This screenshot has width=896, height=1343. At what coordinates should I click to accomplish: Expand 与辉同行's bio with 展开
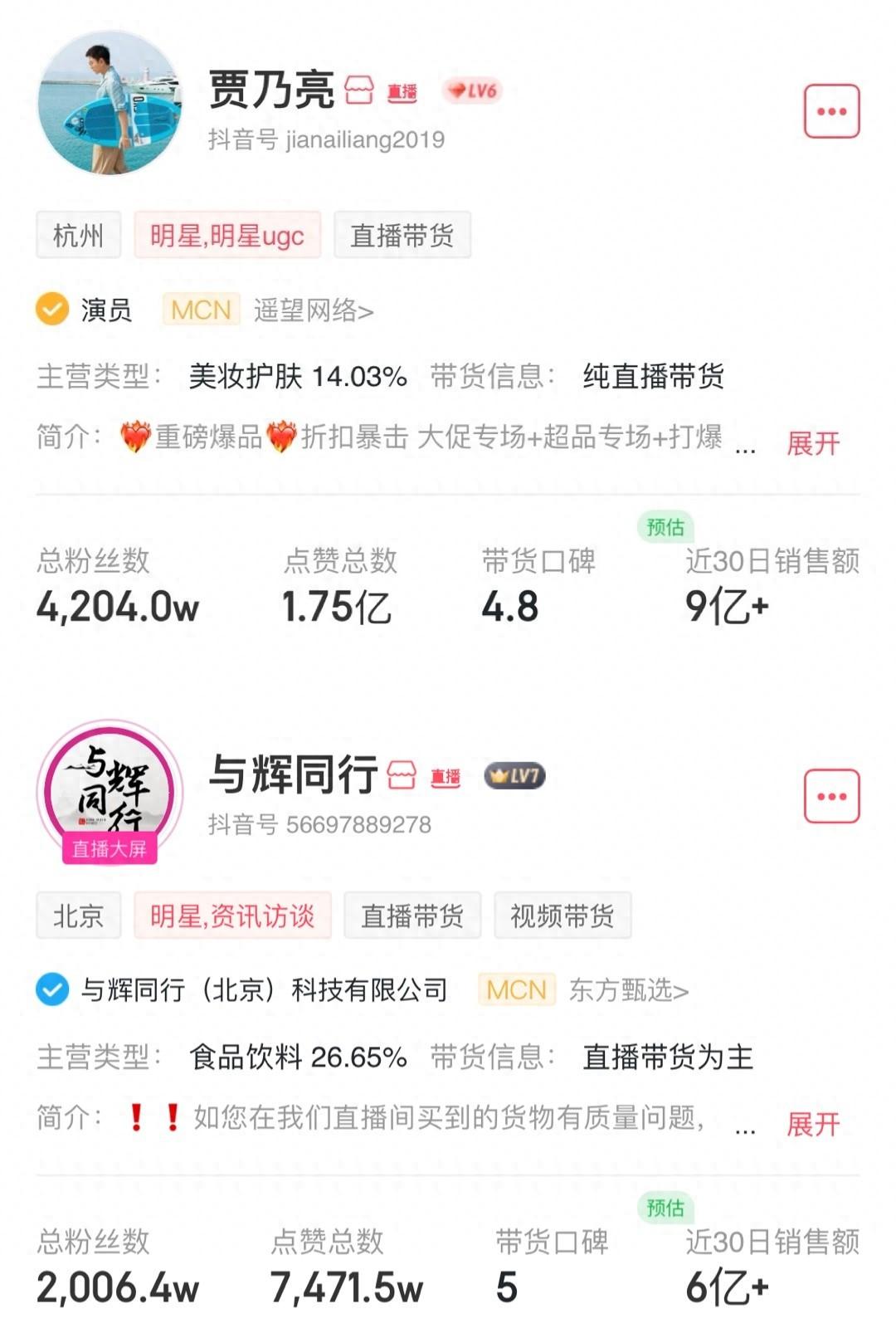click(x=812, y=1124)
